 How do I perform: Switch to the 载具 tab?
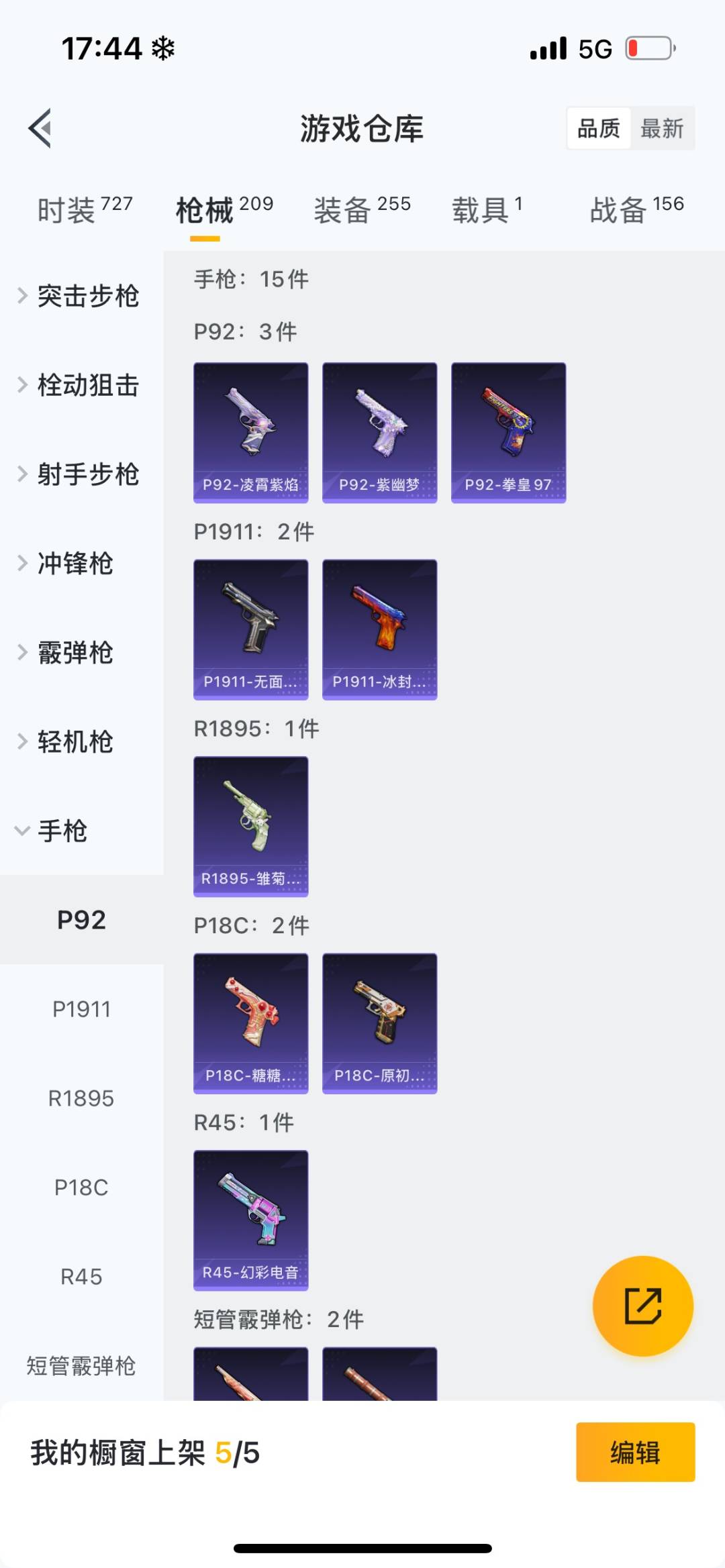pos(487,210)
